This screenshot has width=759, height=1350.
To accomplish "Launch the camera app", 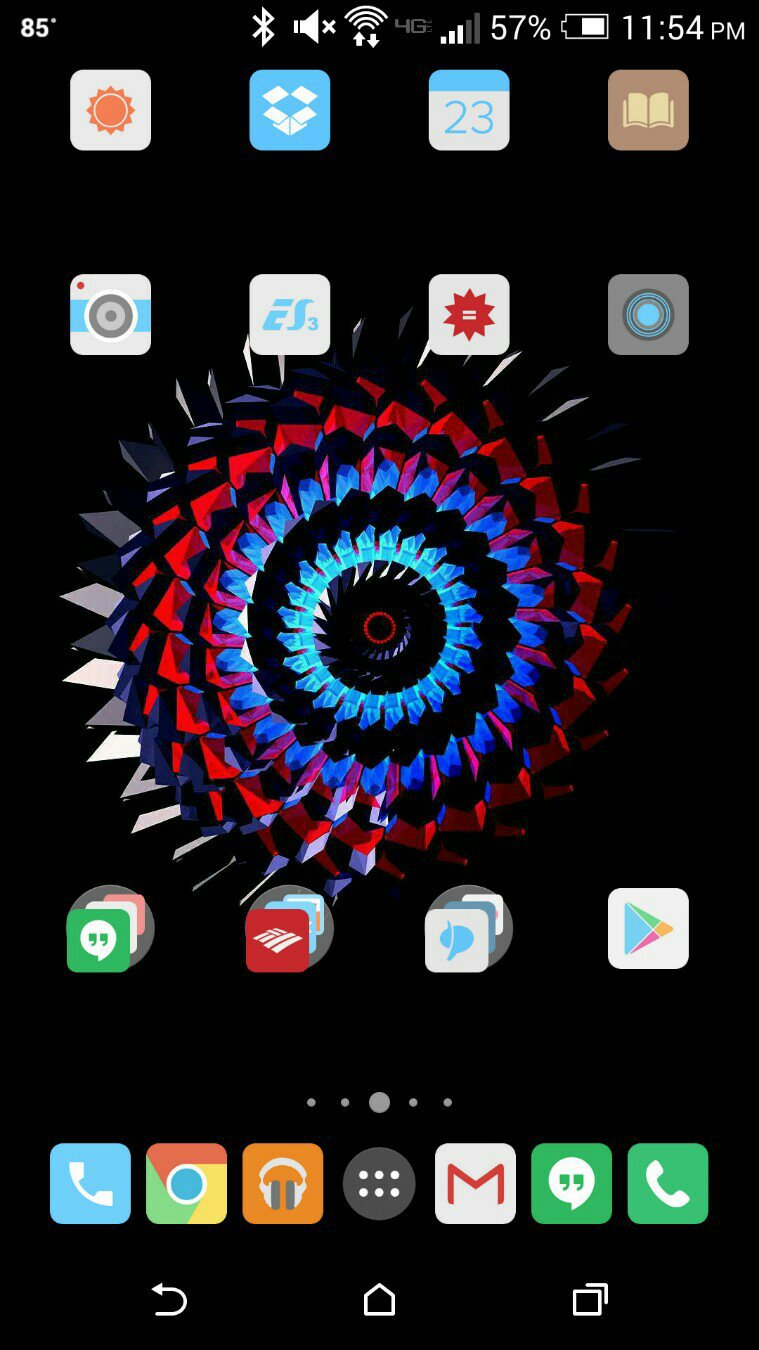I will [110, 314].
